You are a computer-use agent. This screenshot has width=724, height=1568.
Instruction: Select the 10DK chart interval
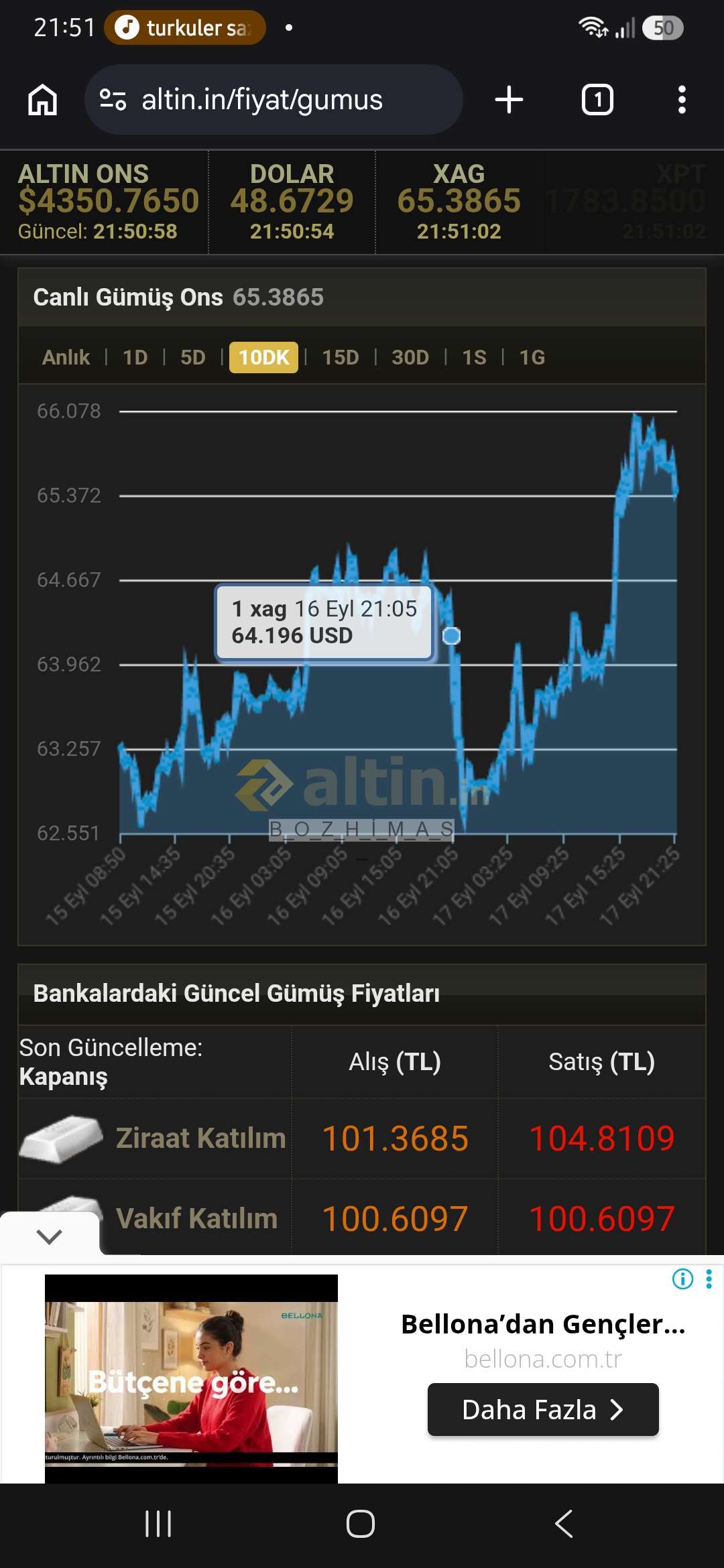pos(263,357)
